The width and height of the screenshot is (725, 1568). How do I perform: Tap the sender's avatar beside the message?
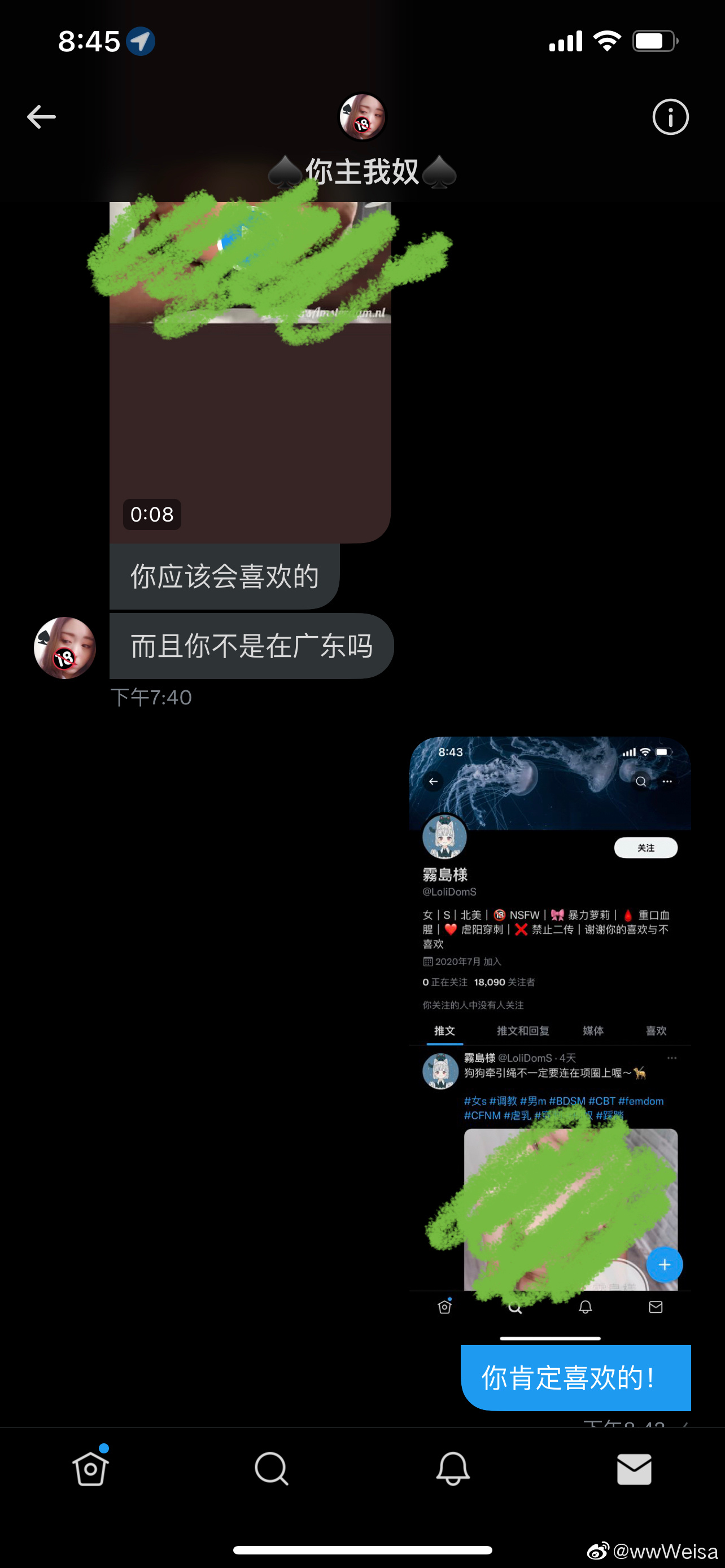tap(64, 647)
